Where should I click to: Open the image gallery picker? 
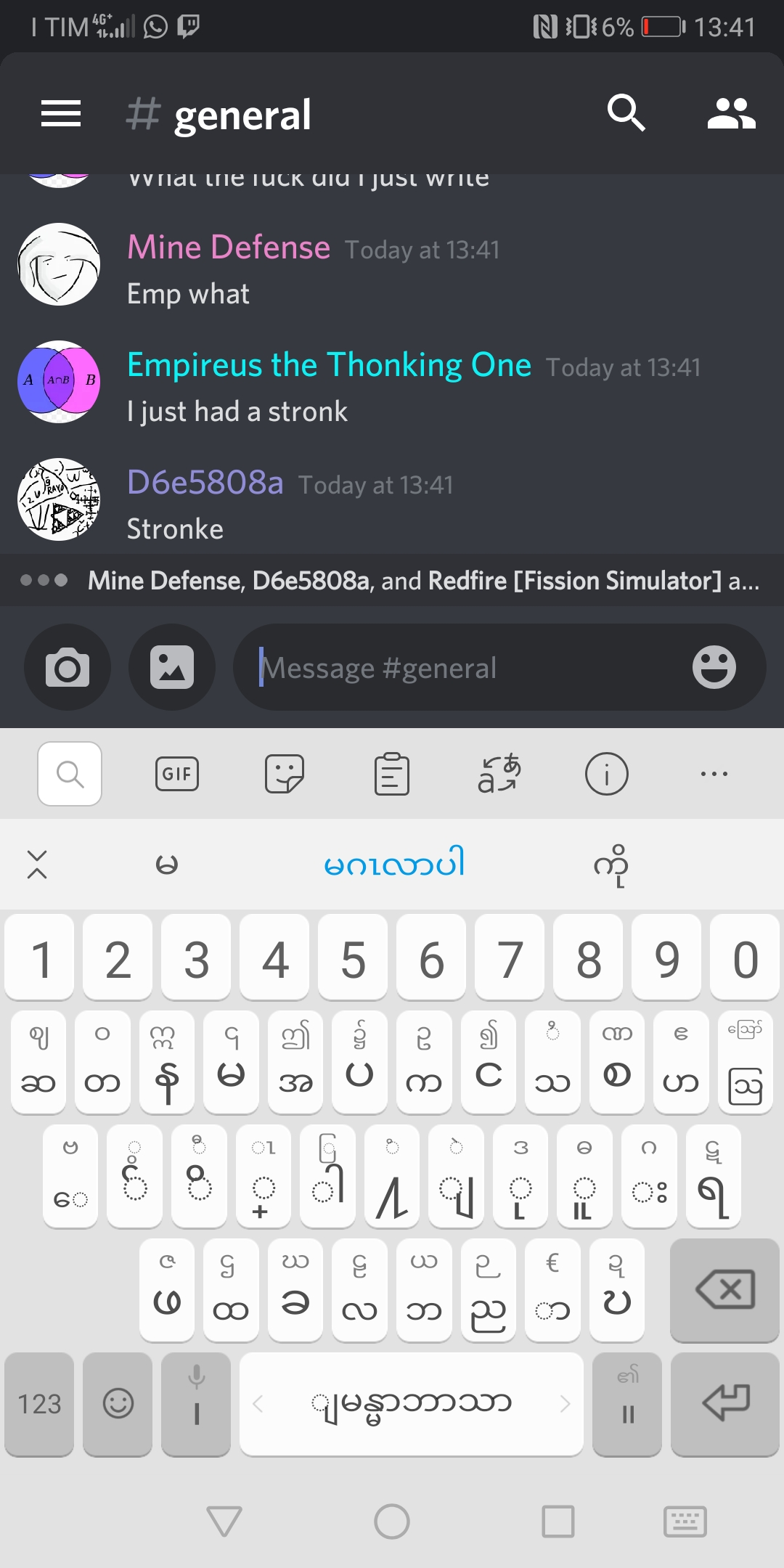tap(172, 667)
